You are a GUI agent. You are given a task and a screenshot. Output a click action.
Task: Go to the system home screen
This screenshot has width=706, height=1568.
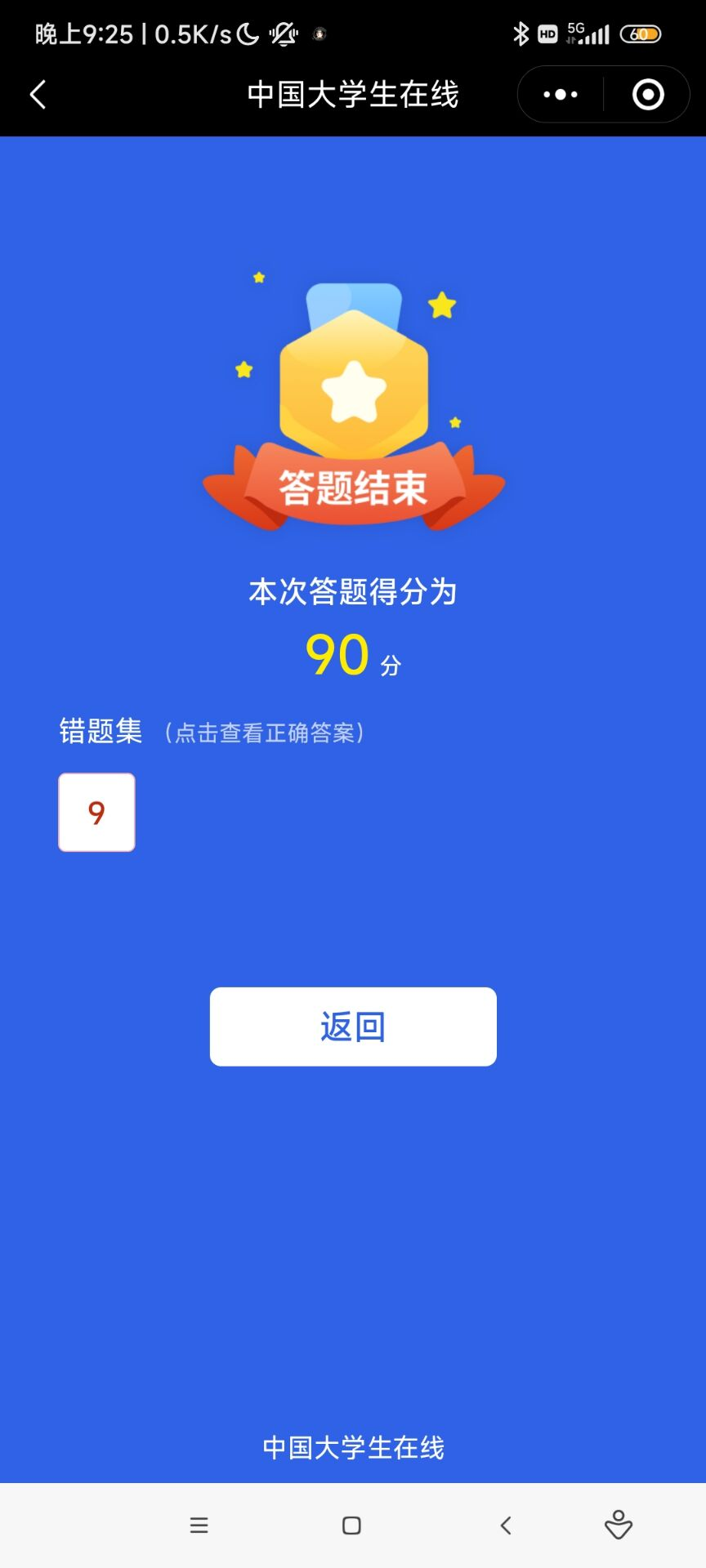tap(351, 1526)
